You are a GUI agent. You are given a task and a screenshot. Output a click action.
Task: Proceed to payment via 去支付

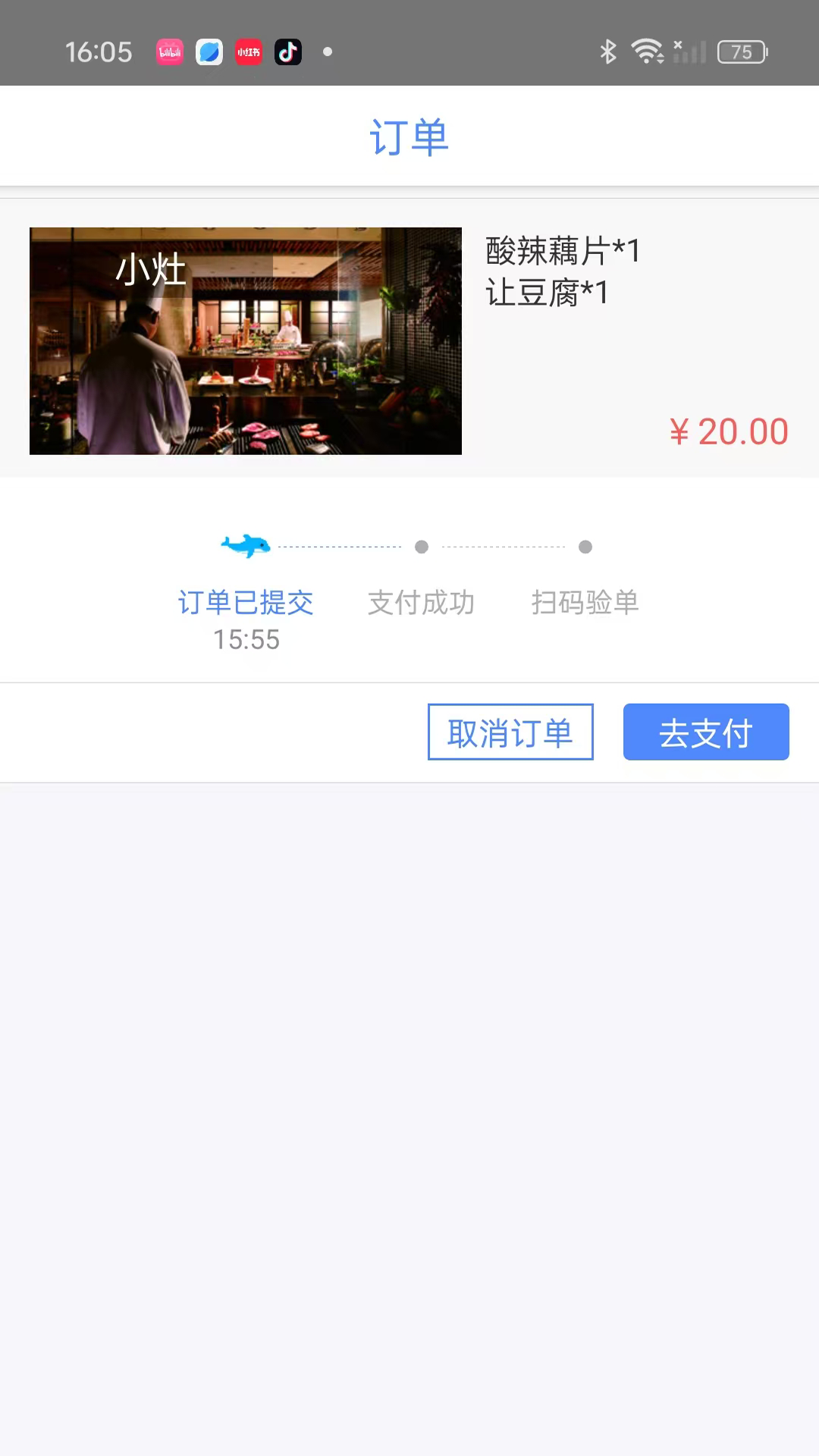(x=706, y=733)
